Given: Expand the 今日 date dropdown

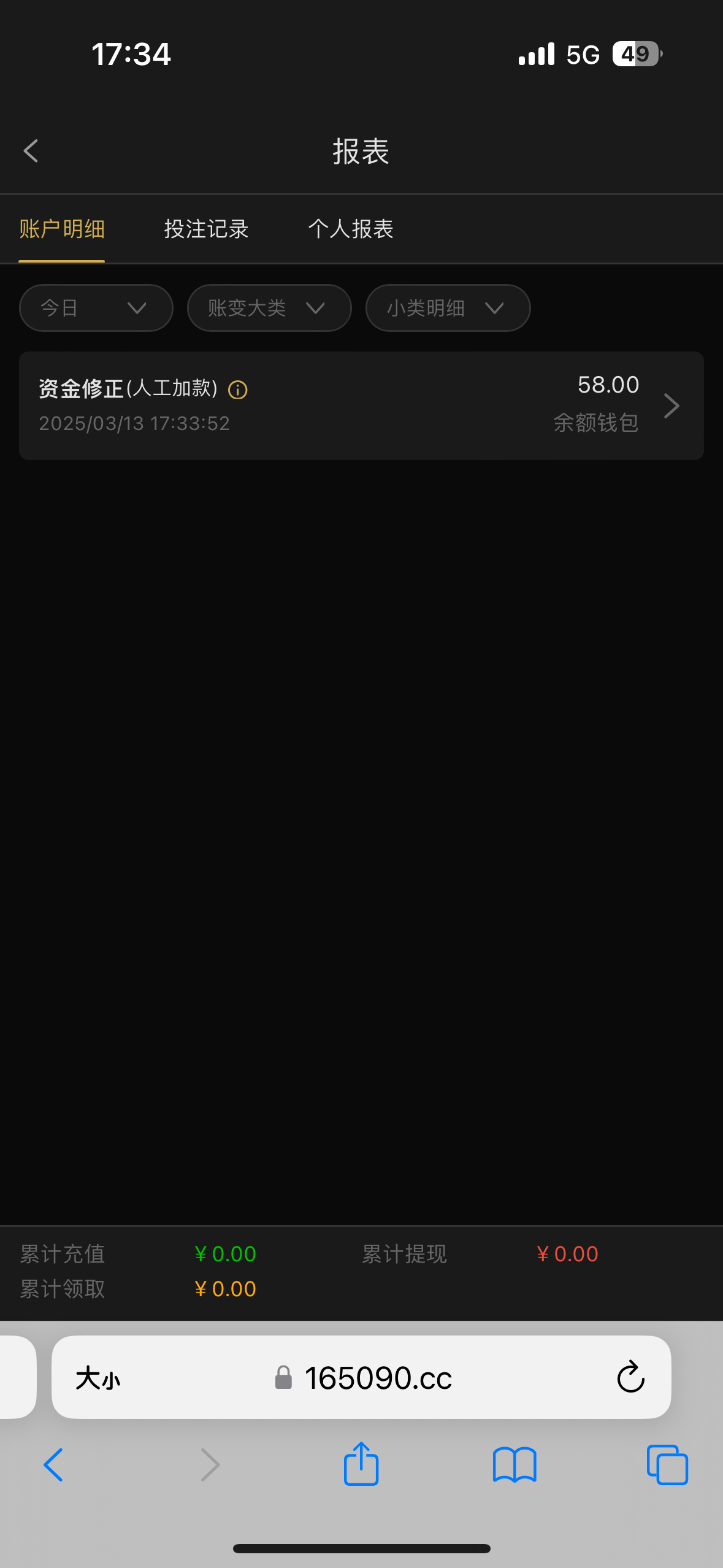Looking at the screenshot, I should [96, 308].
